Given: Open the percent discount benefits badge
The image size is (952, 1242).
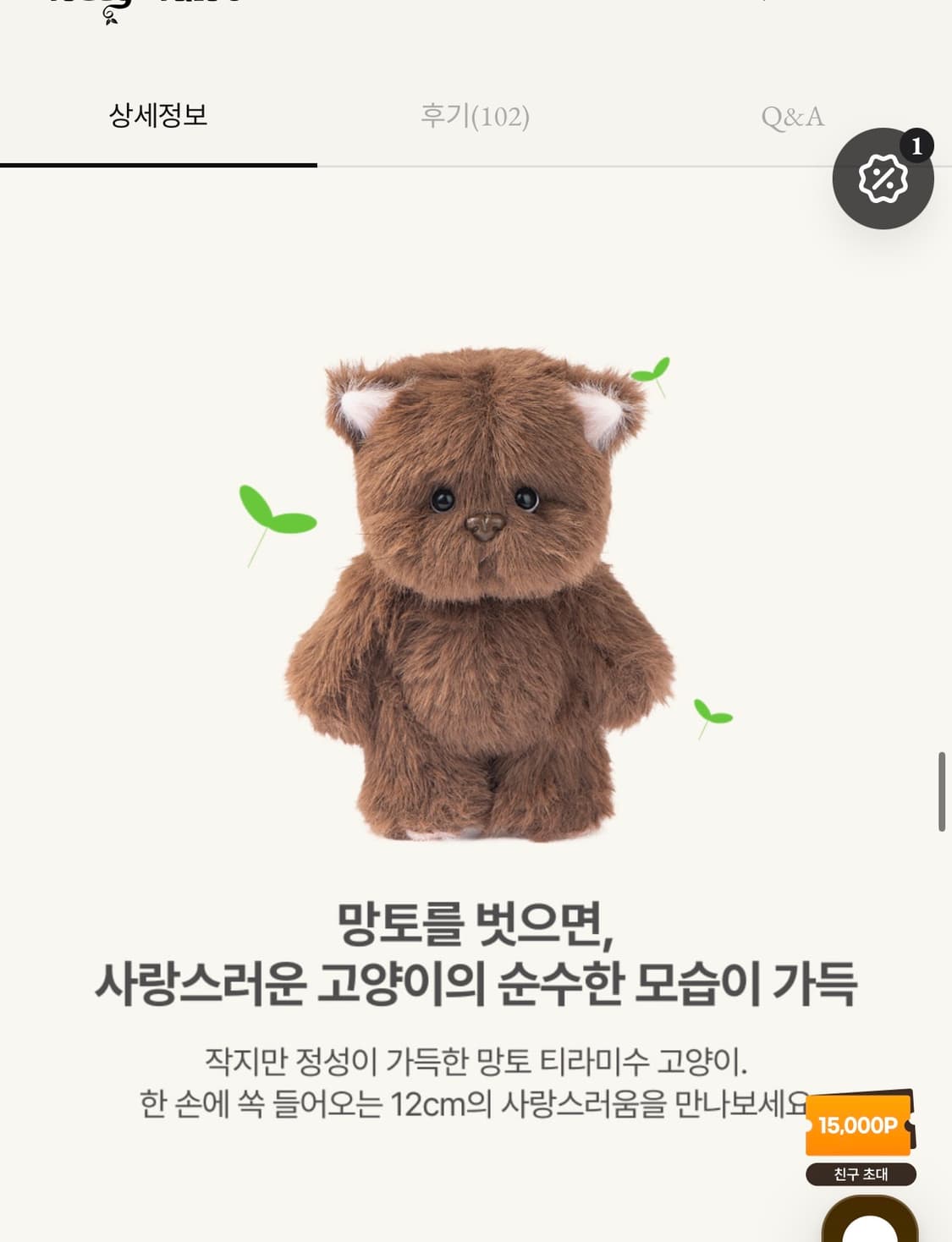Looking at the screenshot, I should pos(883,178).
